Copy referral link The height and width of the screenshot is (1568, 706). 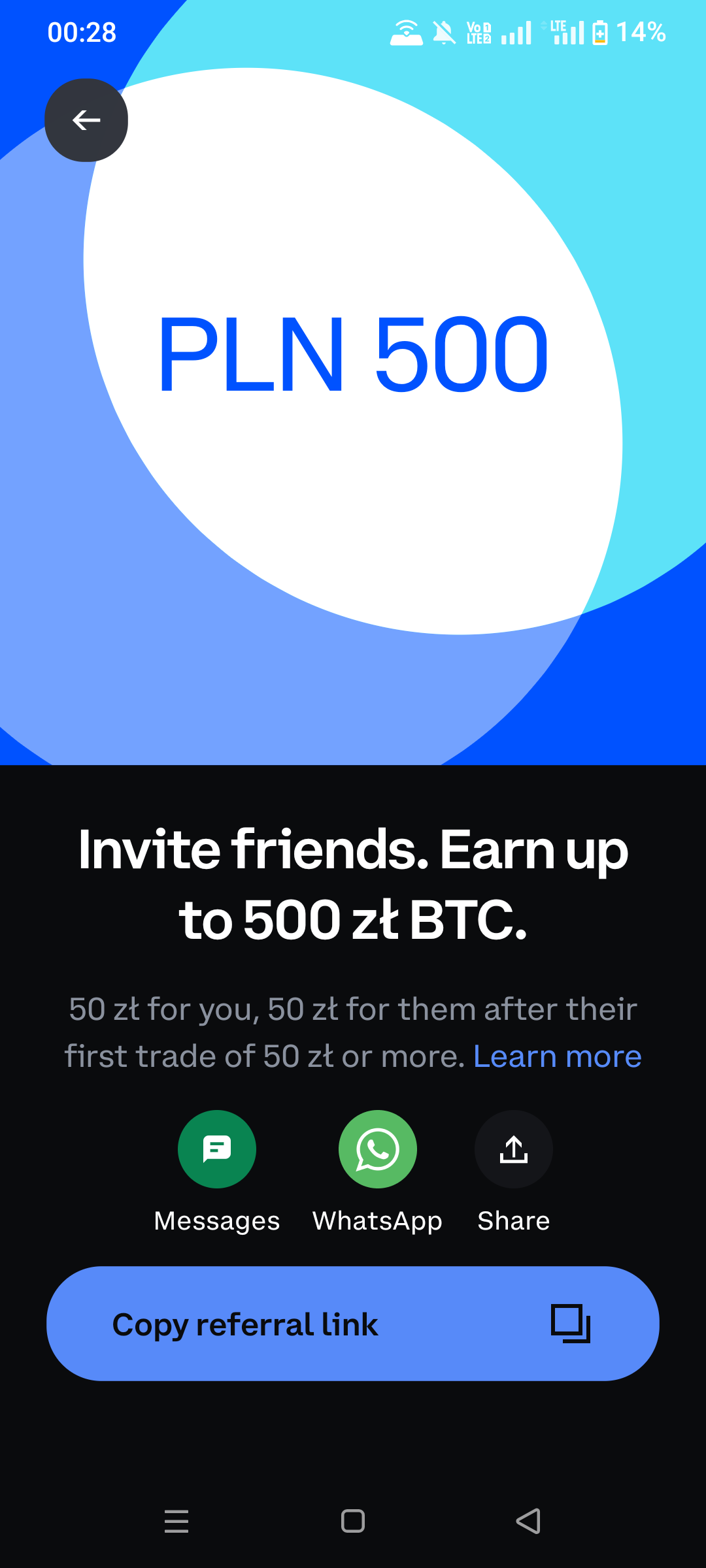(x=353, y=1324)
